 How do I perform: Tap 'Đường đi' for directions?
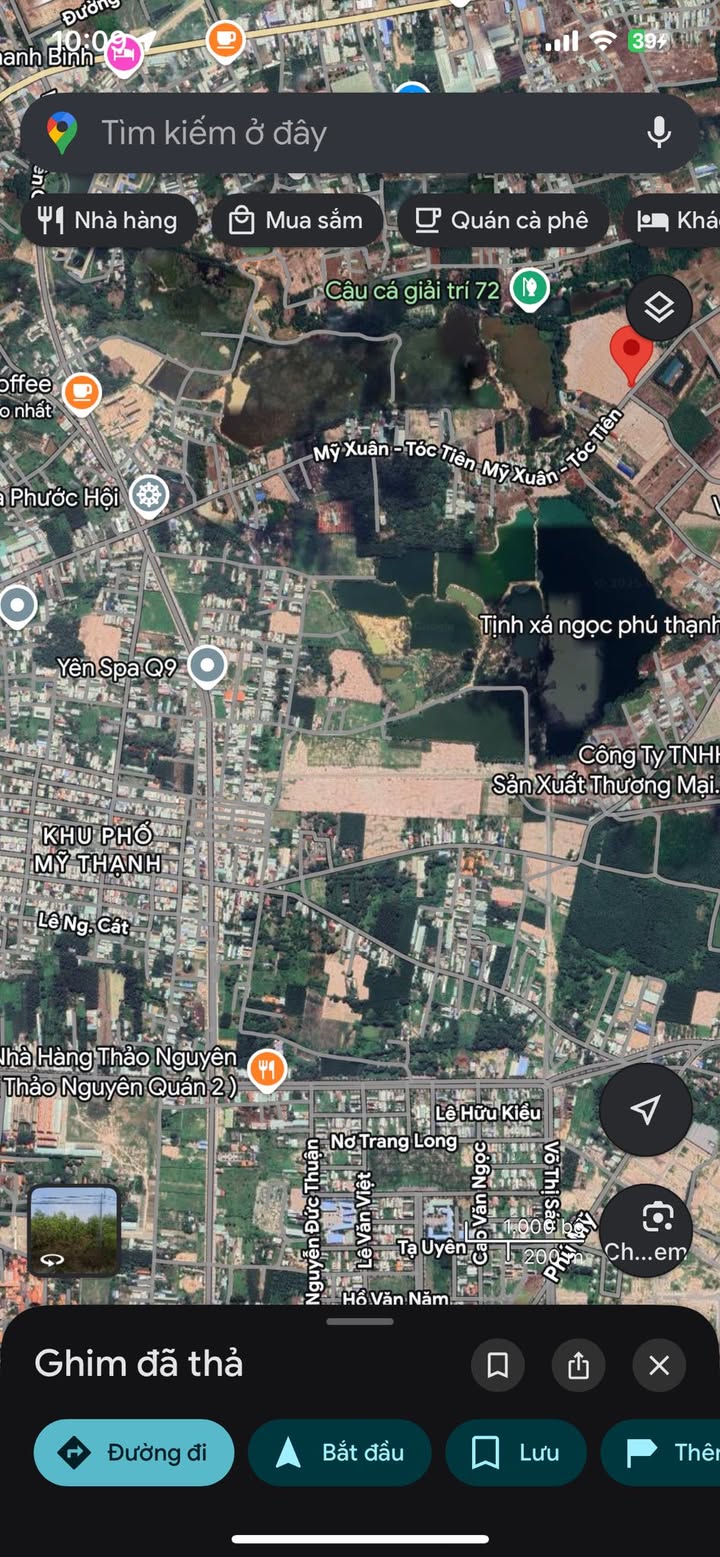(134, 1452)
